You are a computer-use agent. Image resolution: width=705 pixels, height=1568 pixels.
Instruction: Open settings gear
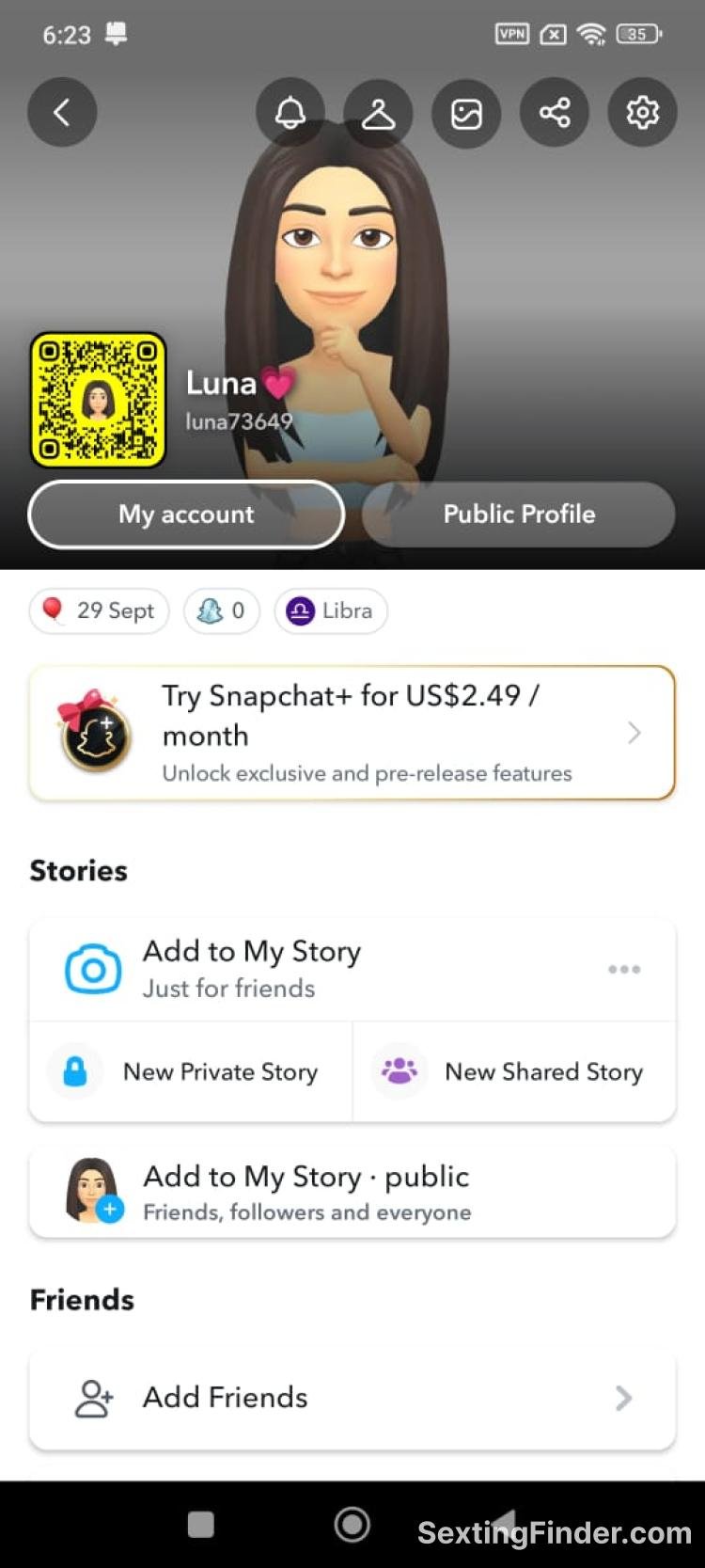[x=643, y=113]
